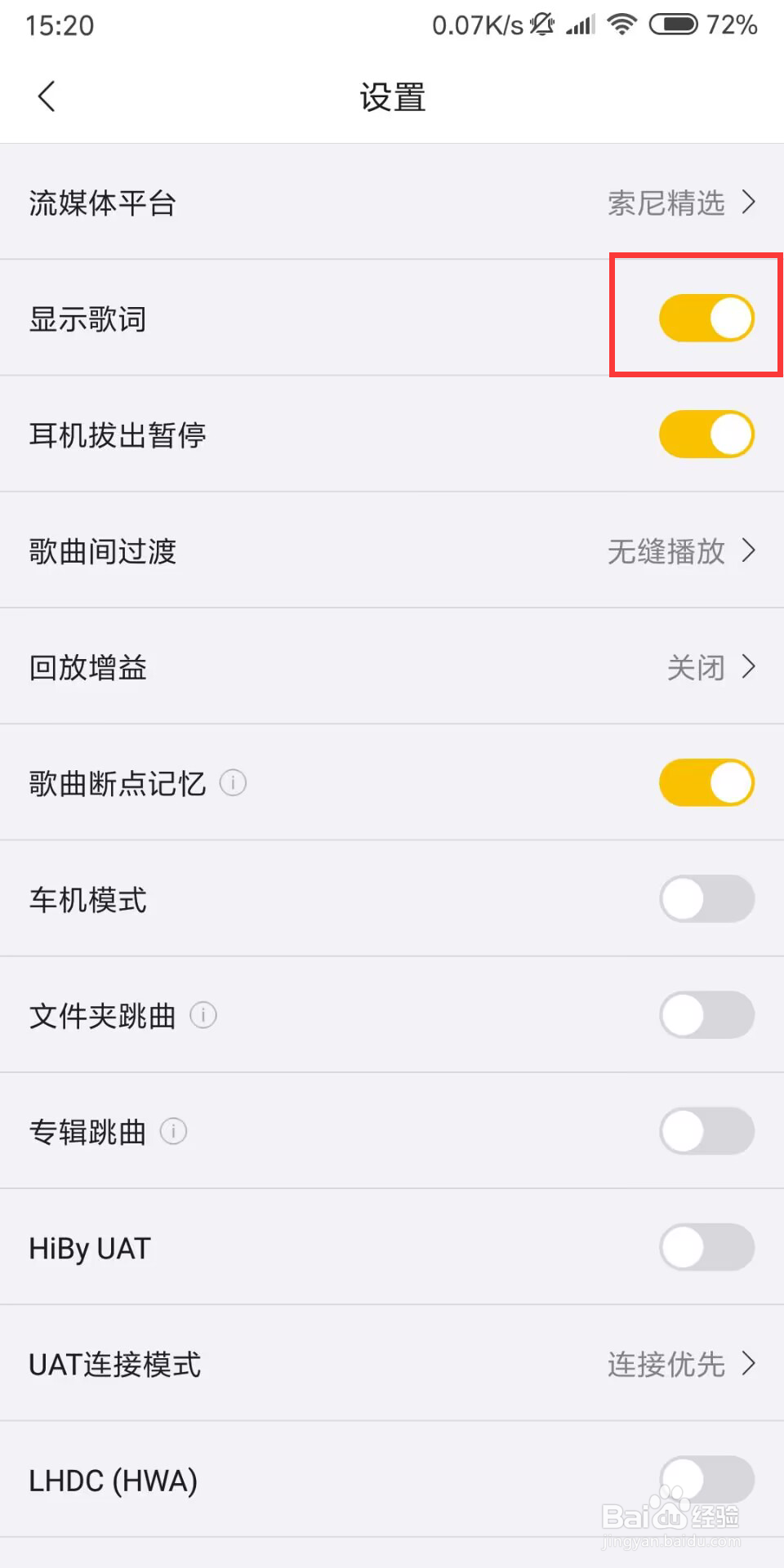The image size is (784, 1568).
Task: Tap the info icon beside 专辑跳曲
Action: click(x=173, y=1132)
